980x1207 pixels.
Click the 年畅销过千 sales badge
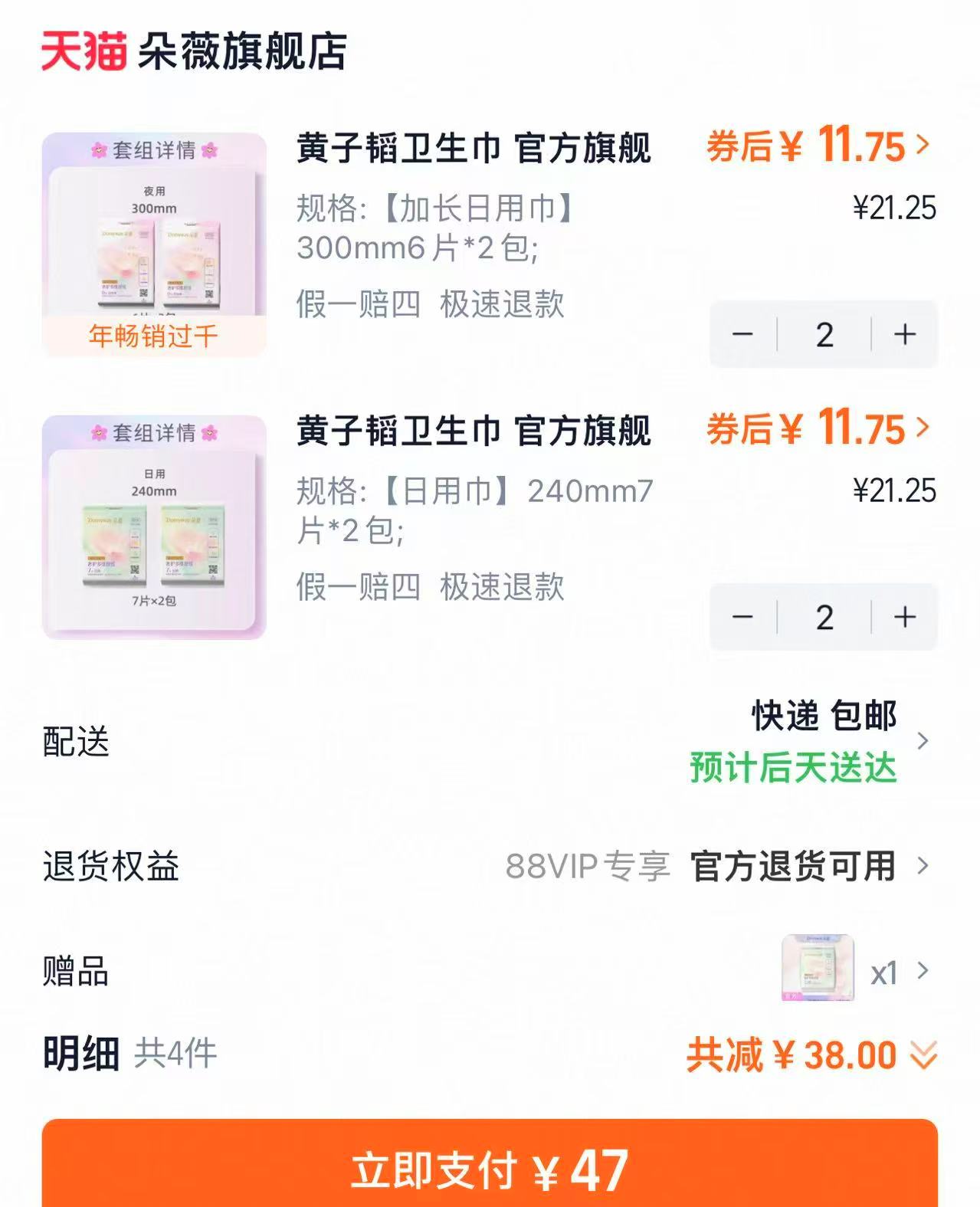(x=152, y=333)
